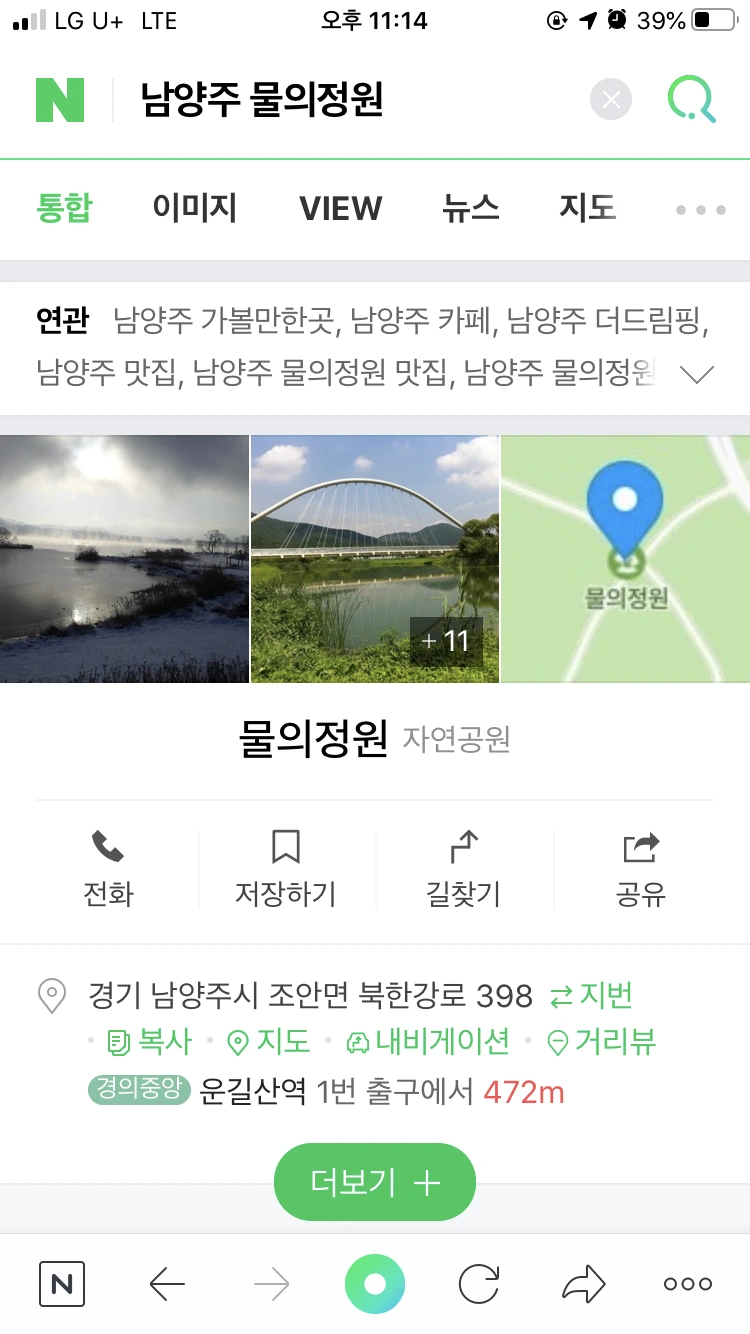The width and height of the screenshot is (750, 1334).
Task: Save the place with 저장하기
Action: point(285,868)
